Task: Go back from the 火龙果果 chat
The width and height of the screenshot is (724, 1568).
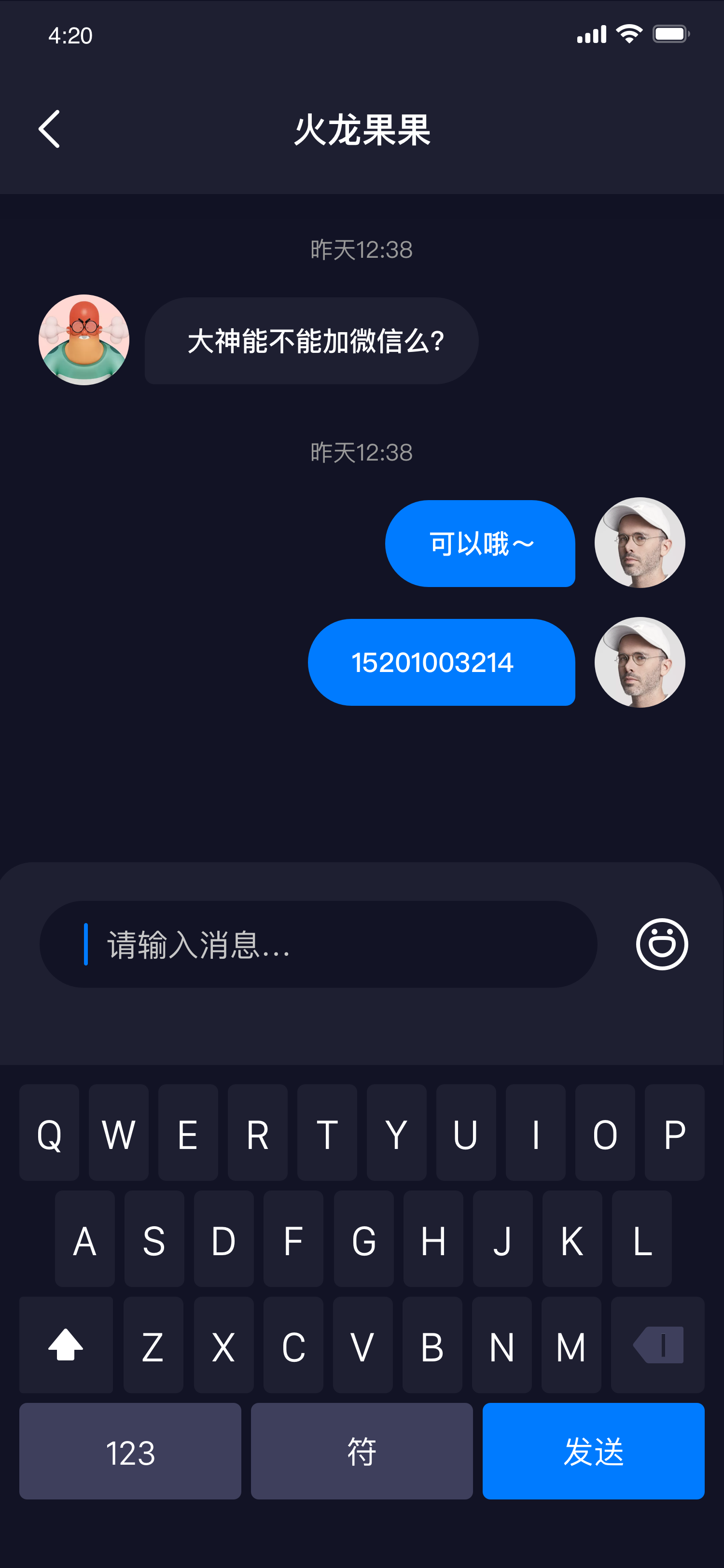Action: [x=49, y=129]
